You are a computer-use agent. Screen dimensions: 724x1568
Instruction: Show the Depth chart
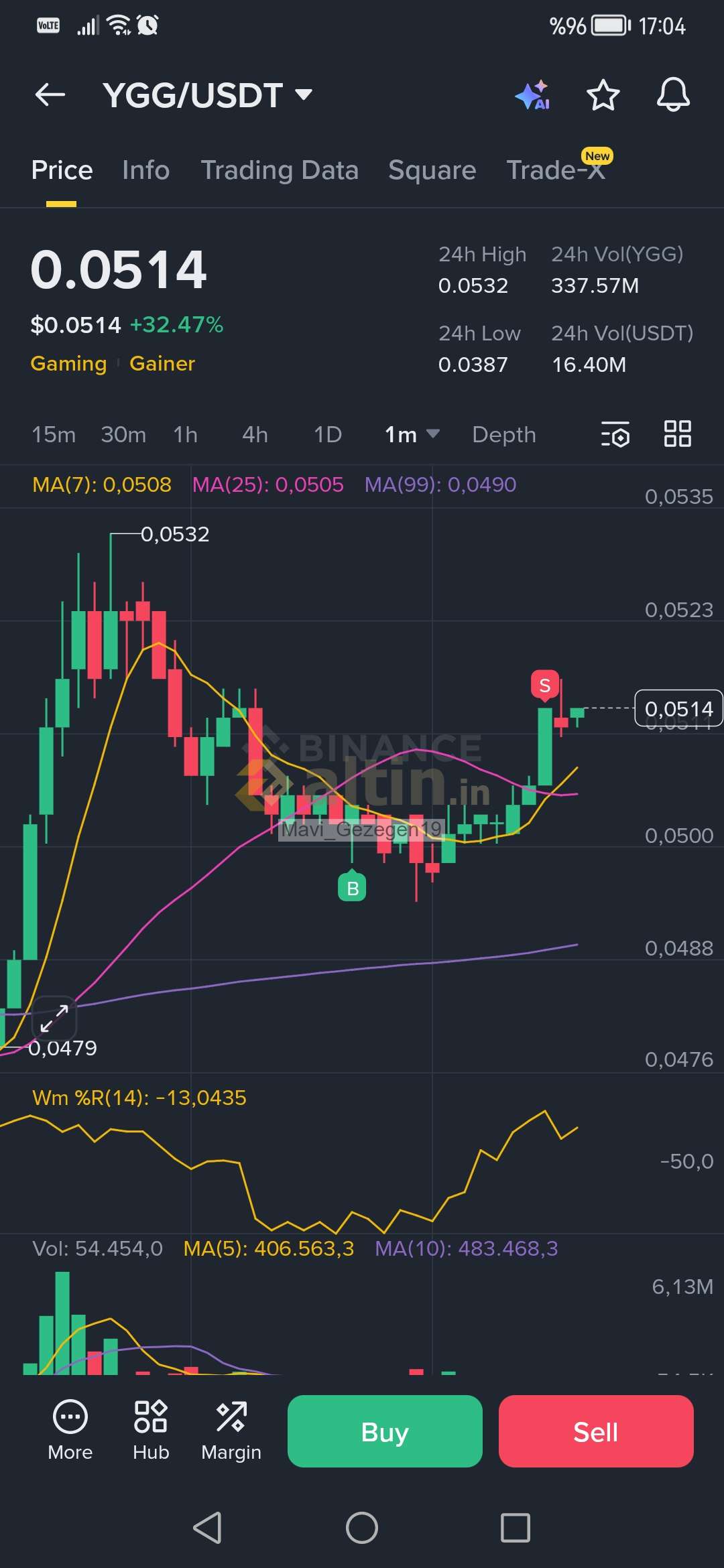tap(503, 435)
